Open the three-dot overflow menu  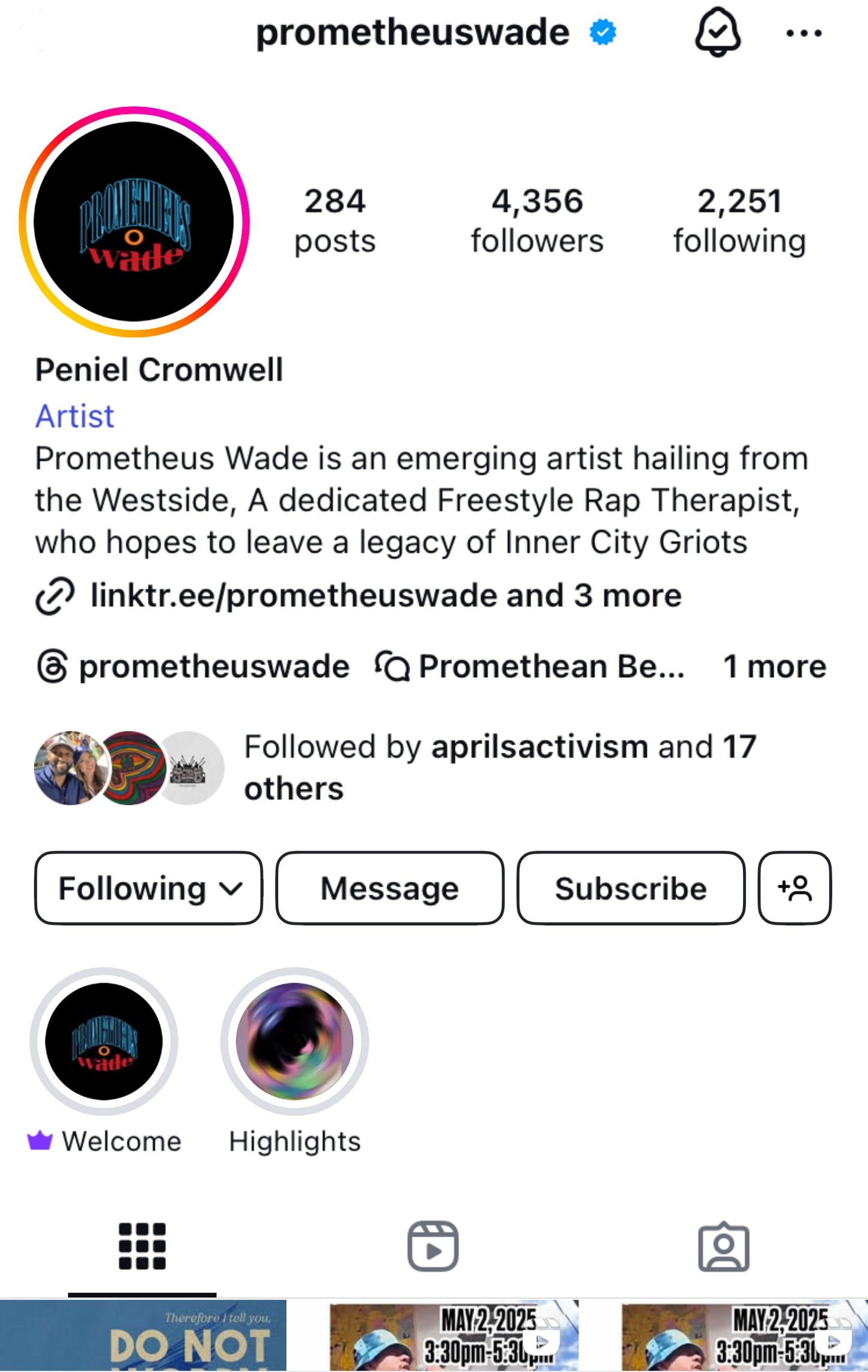[804, 34]
